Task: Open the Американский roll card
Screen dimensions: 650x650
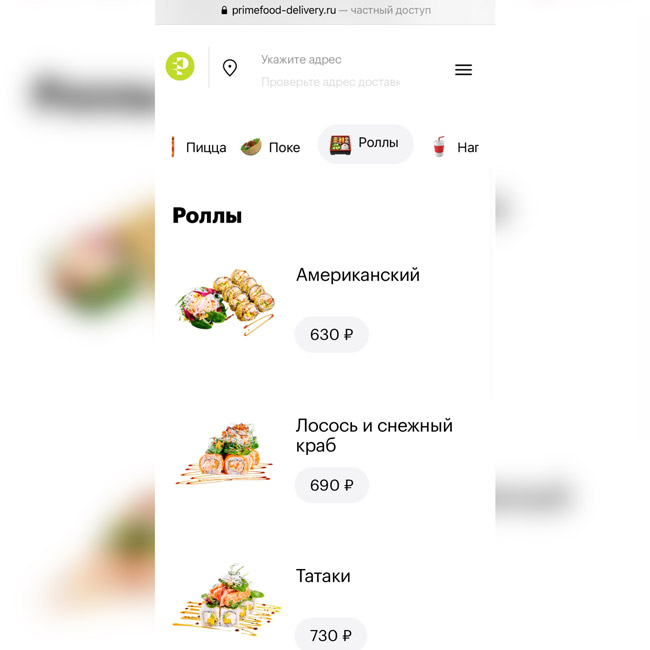Action: (357, 275)
